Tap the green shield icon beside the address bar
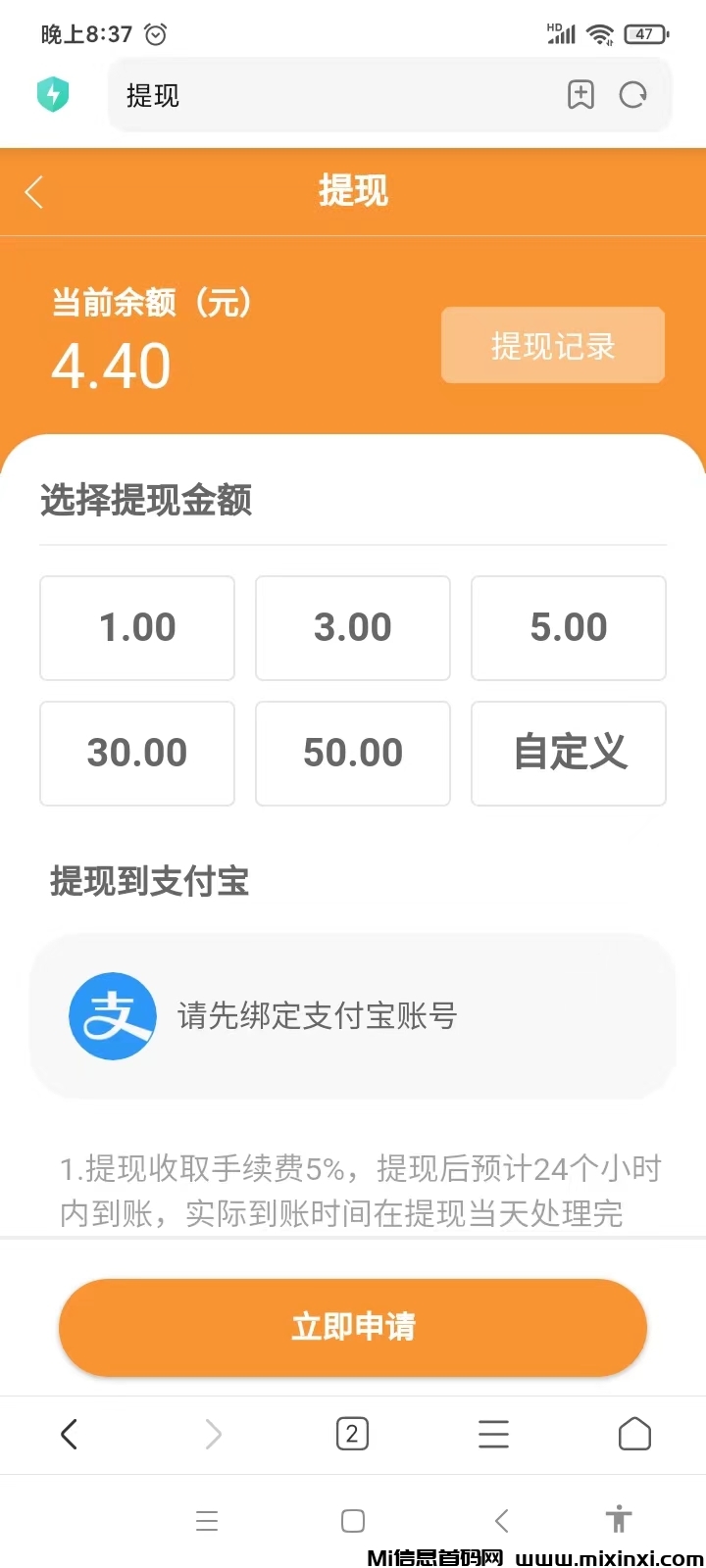The width and height of the screenshot is (706, 1568). pyautogui.click(x=53, y=94)
